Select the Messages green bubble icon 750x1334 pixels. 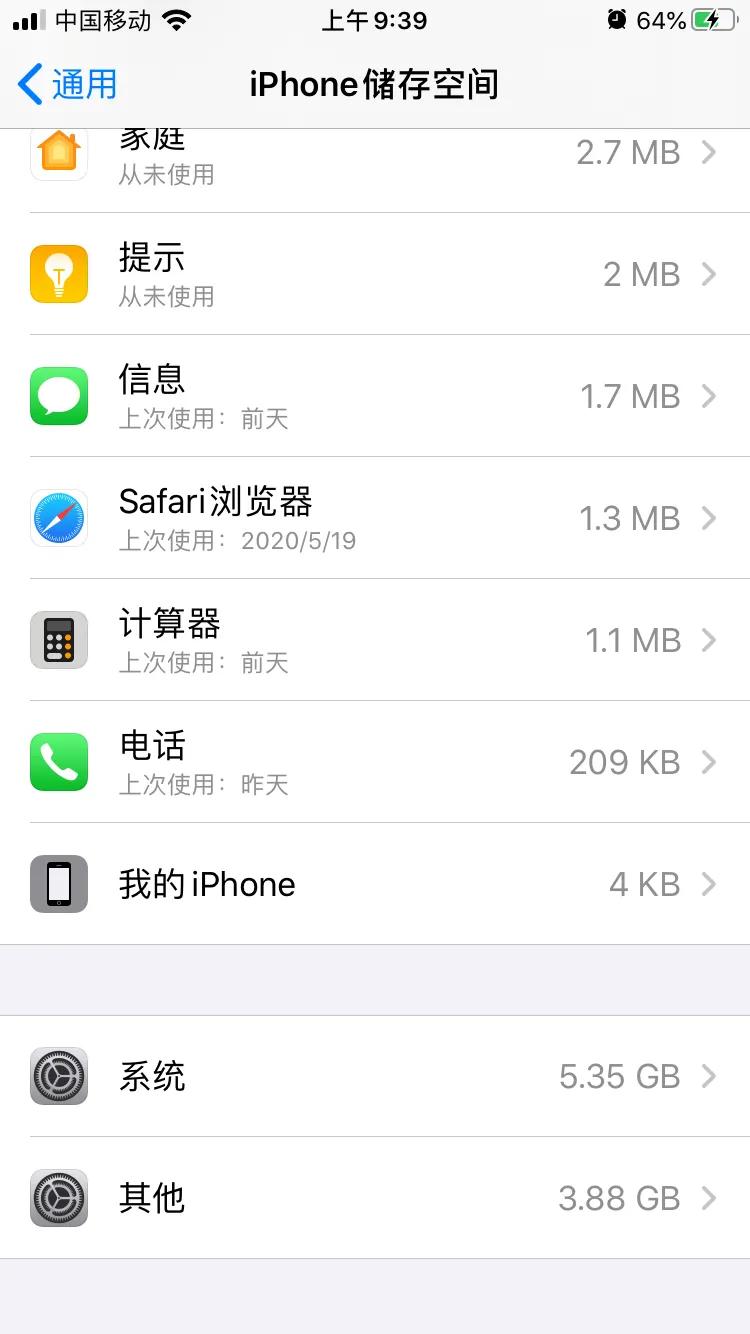point(58,396)
